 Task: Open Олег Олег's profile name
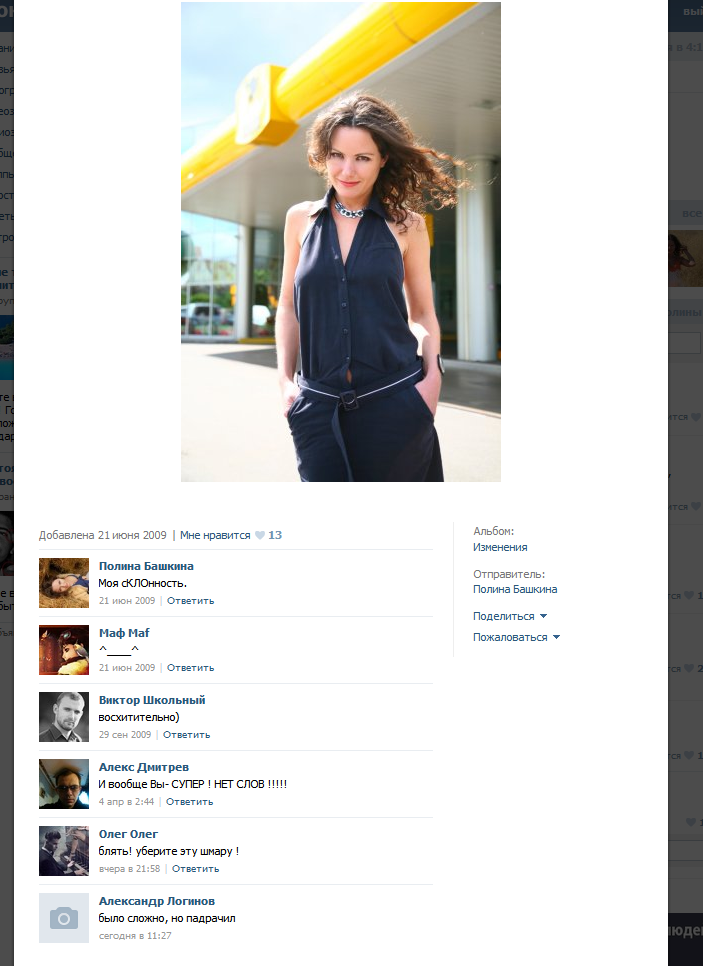(128, 834)
